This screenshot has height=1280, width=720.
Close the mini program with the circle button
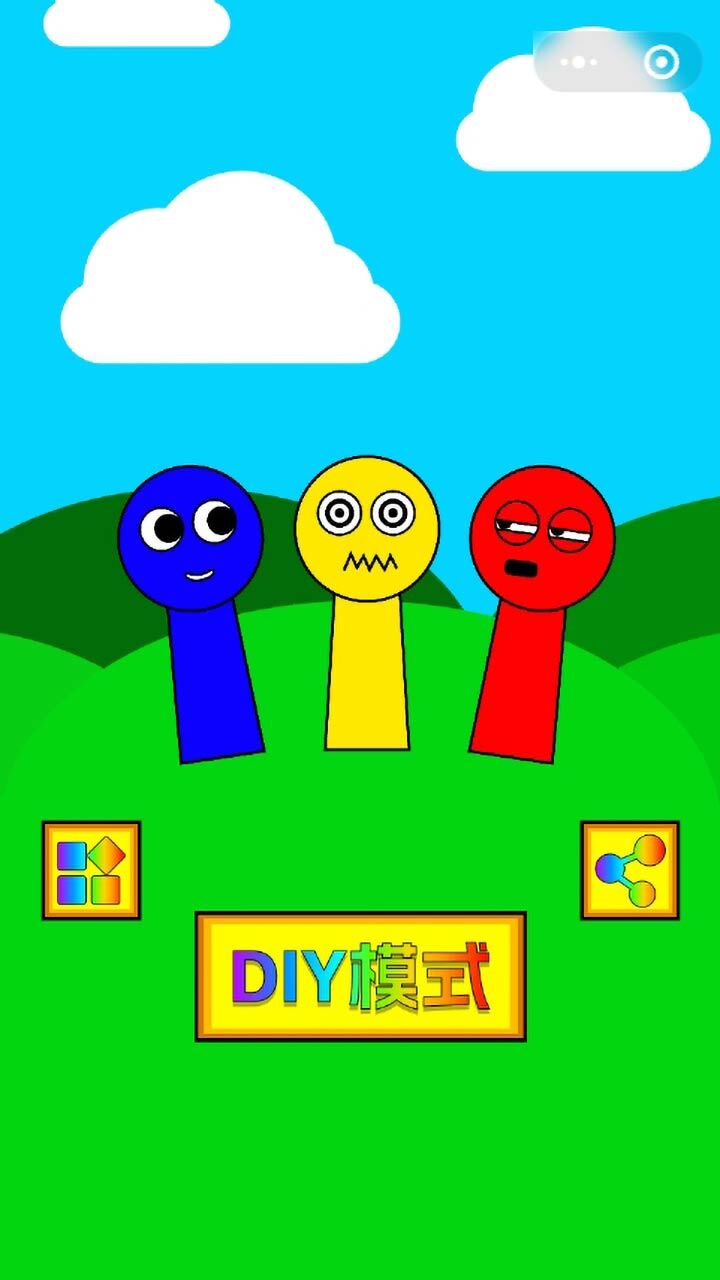click(661, 62)
